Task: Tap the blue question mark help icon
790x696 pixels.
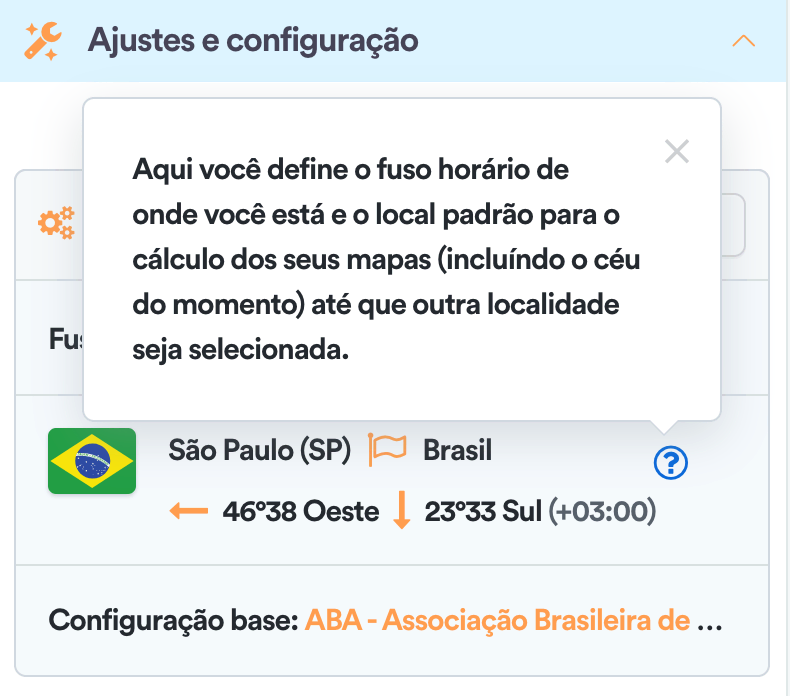Action: click(671, 463)
